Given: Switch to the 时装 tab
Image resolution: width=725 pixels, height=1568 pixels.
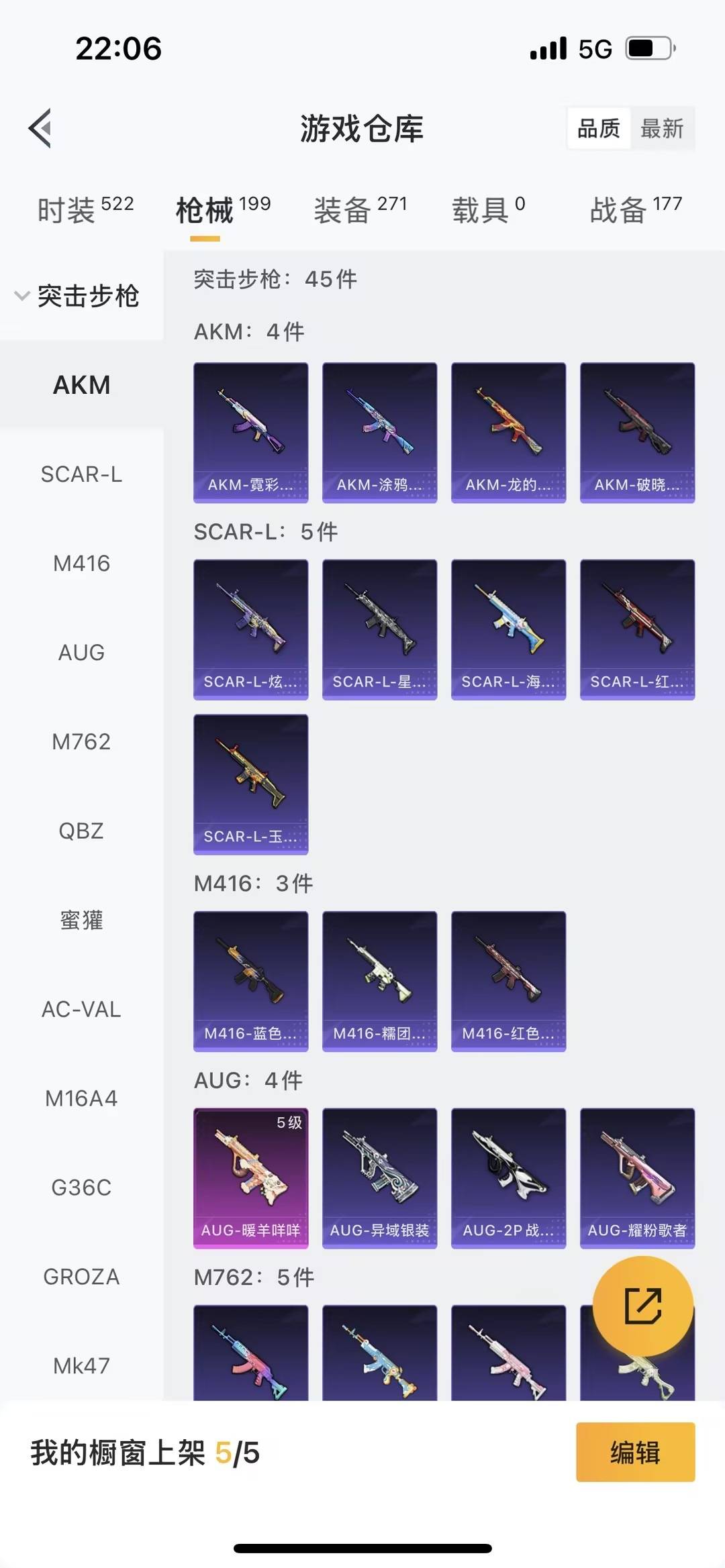Looking at the screenshot, I should pos(85,210).
